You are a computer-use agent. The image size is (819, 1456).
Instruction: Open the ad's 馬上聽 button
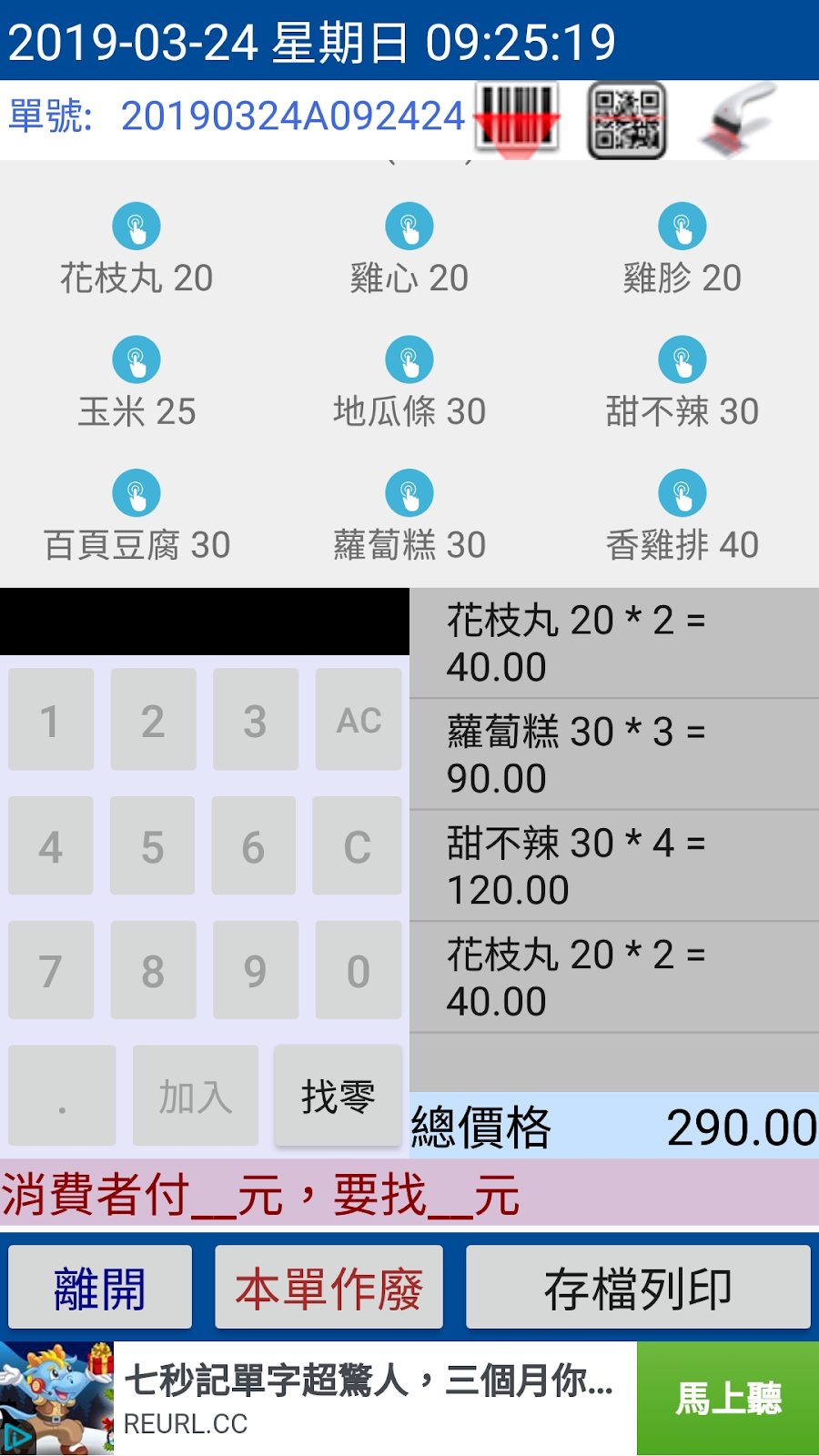pos(728,1399)
